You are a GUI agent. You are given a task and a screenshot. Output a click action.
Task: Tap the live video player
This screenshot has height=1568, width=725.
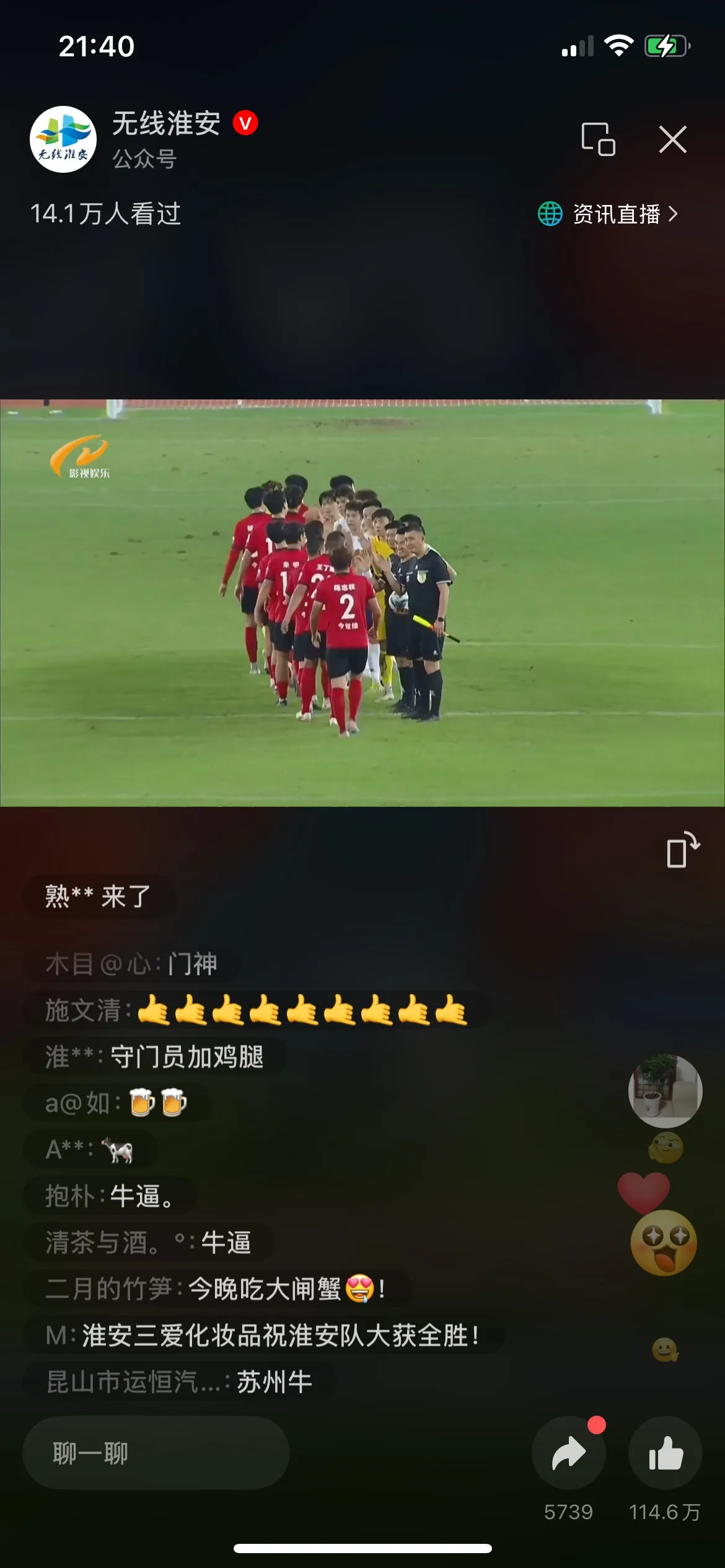(362, 603)
